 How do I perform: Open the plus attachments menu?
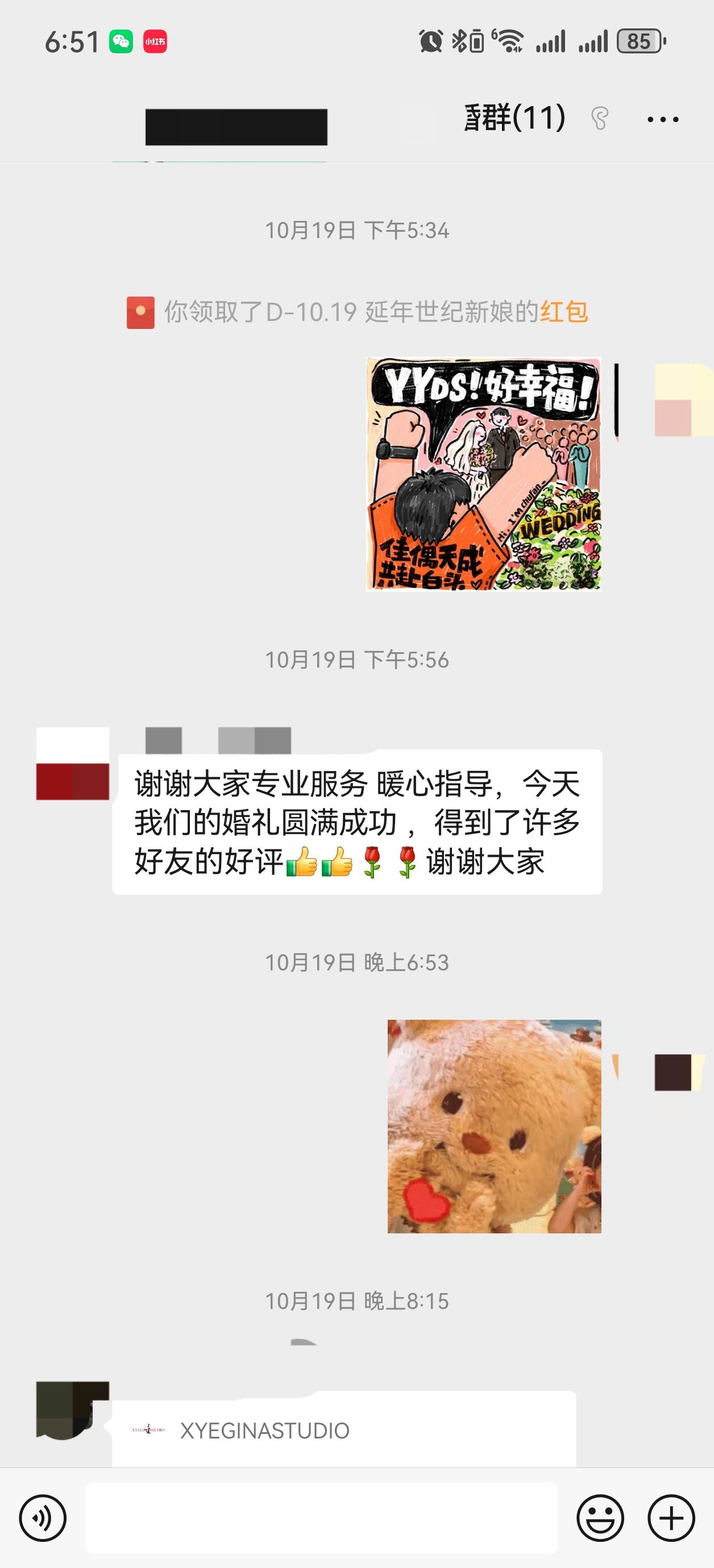click(x=671, y=1517)
